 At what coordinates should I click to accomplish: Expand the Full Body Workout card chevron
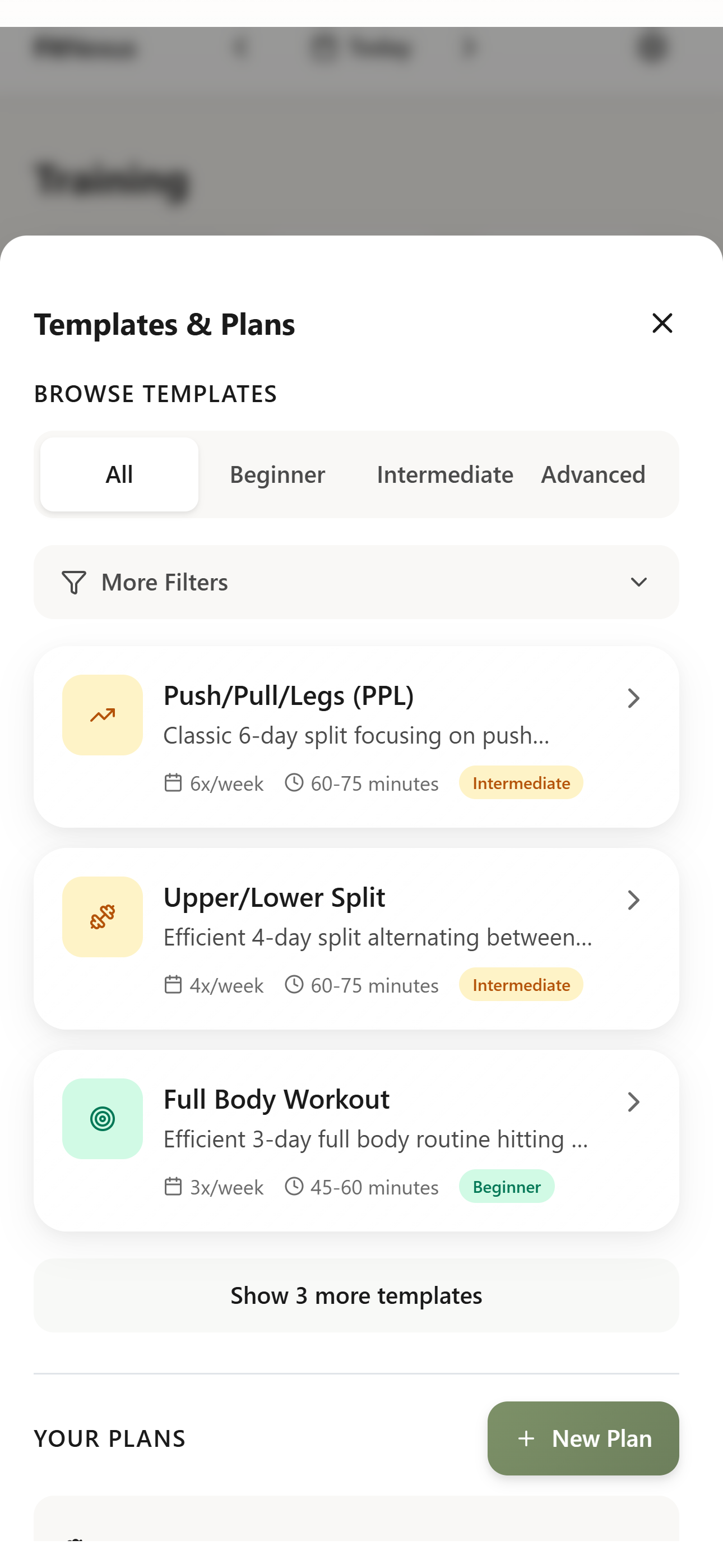click(x=633, y=1102)
